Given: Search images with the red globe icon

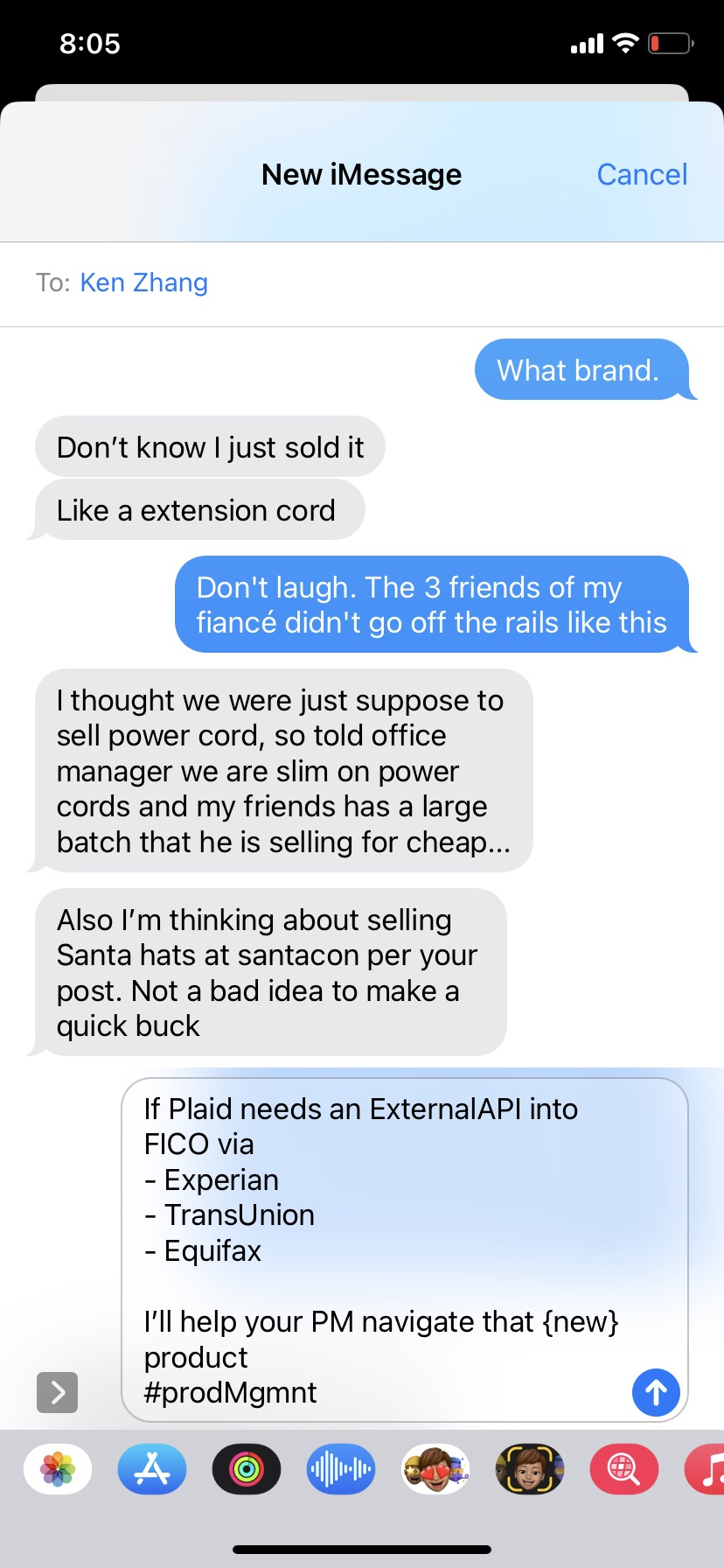Looking at the screenshot, I should (x=623, y=1469).
